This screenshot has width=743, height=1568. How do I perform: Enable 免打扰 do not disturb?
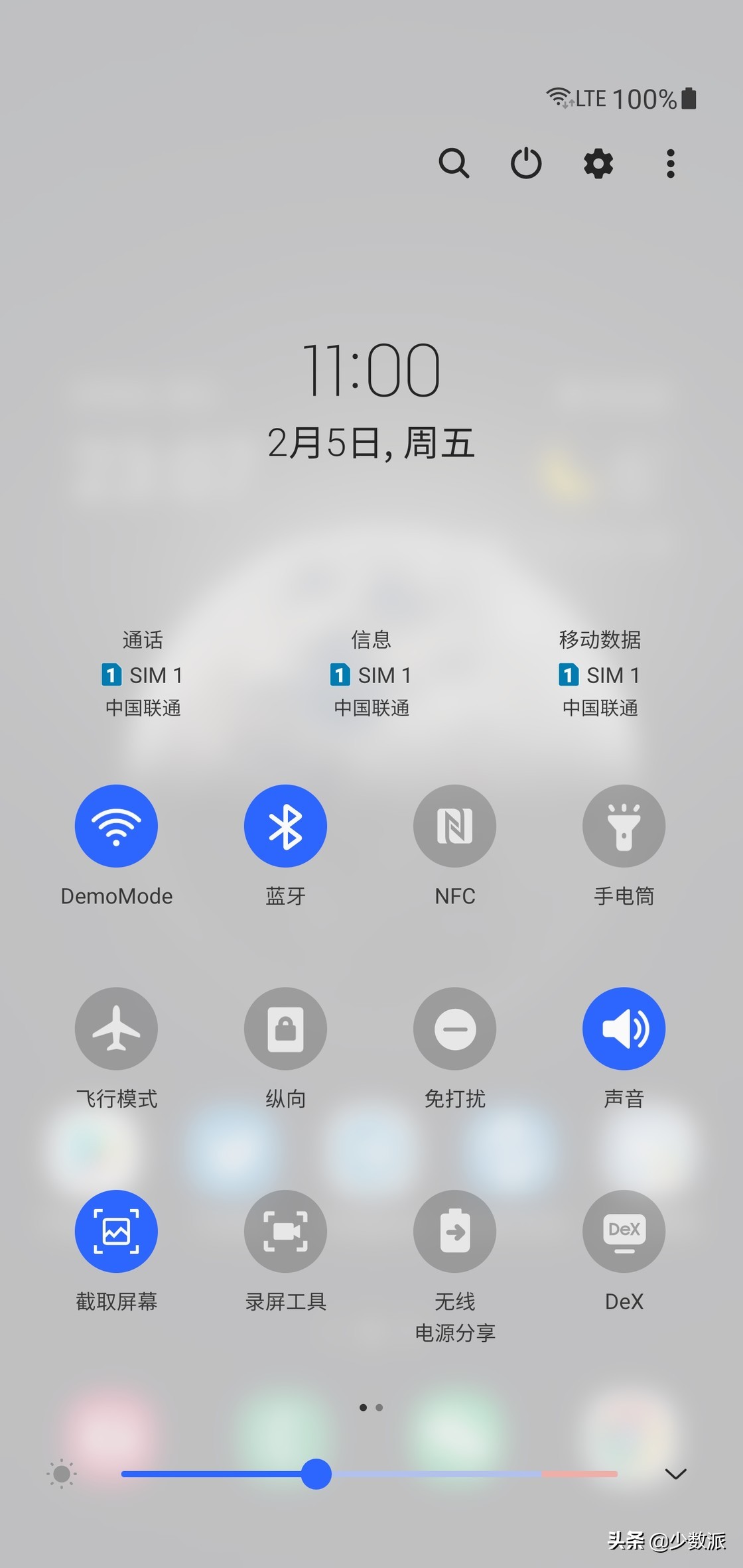[x=454, y=1028]
